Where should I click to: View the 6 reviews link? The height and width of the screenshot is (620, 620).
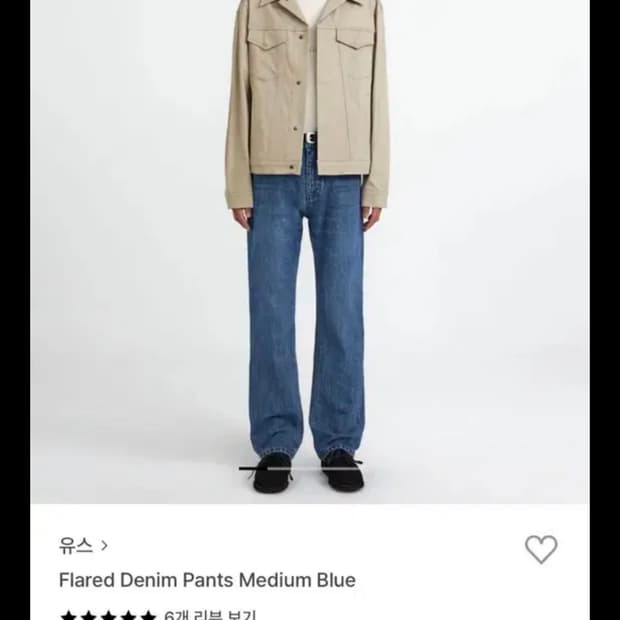(210, 614)
